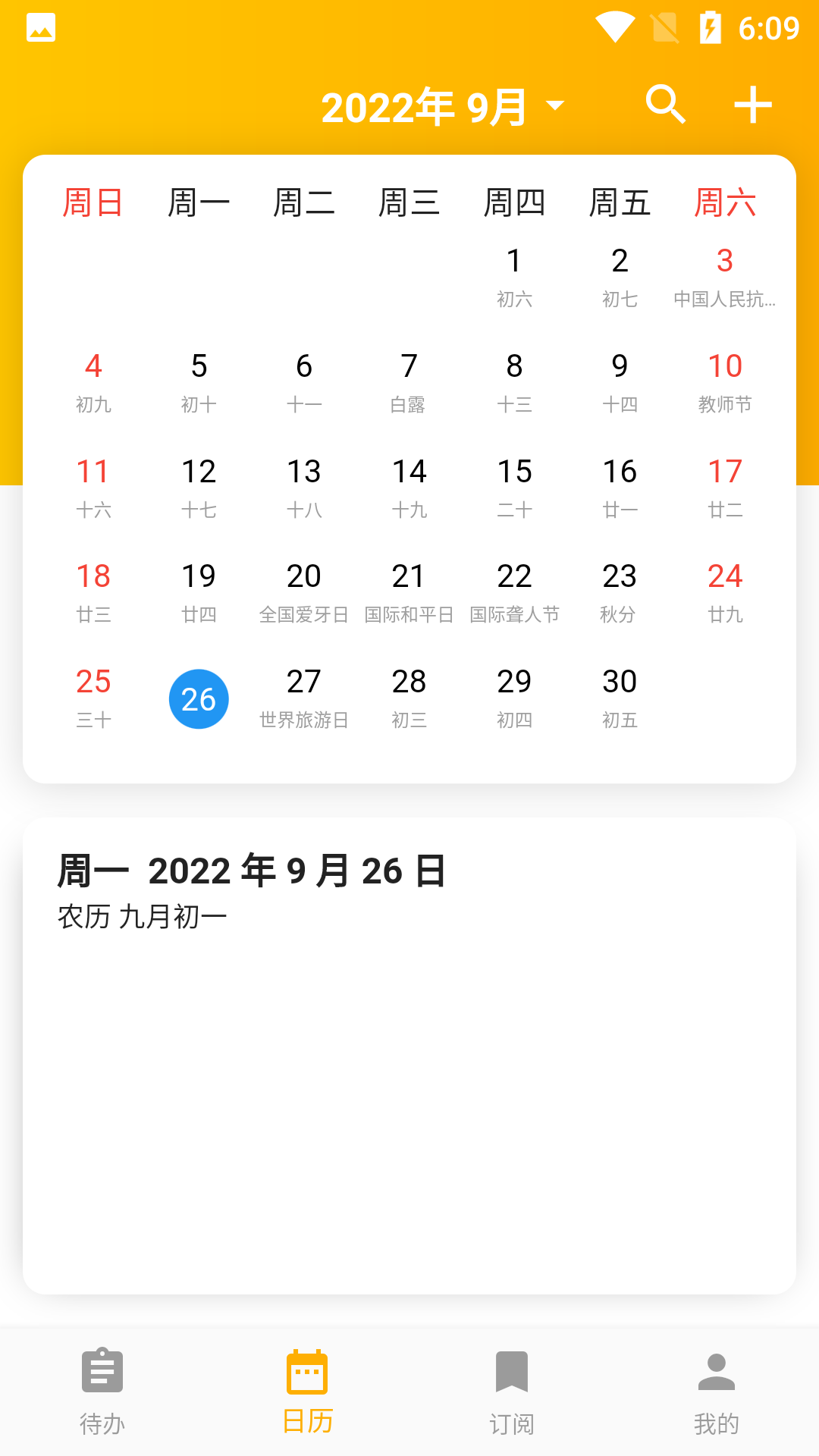This screenshot has width=819, height=1456.
Task: Switch to the 待办 tab
Action: [x=102, y=1392]
